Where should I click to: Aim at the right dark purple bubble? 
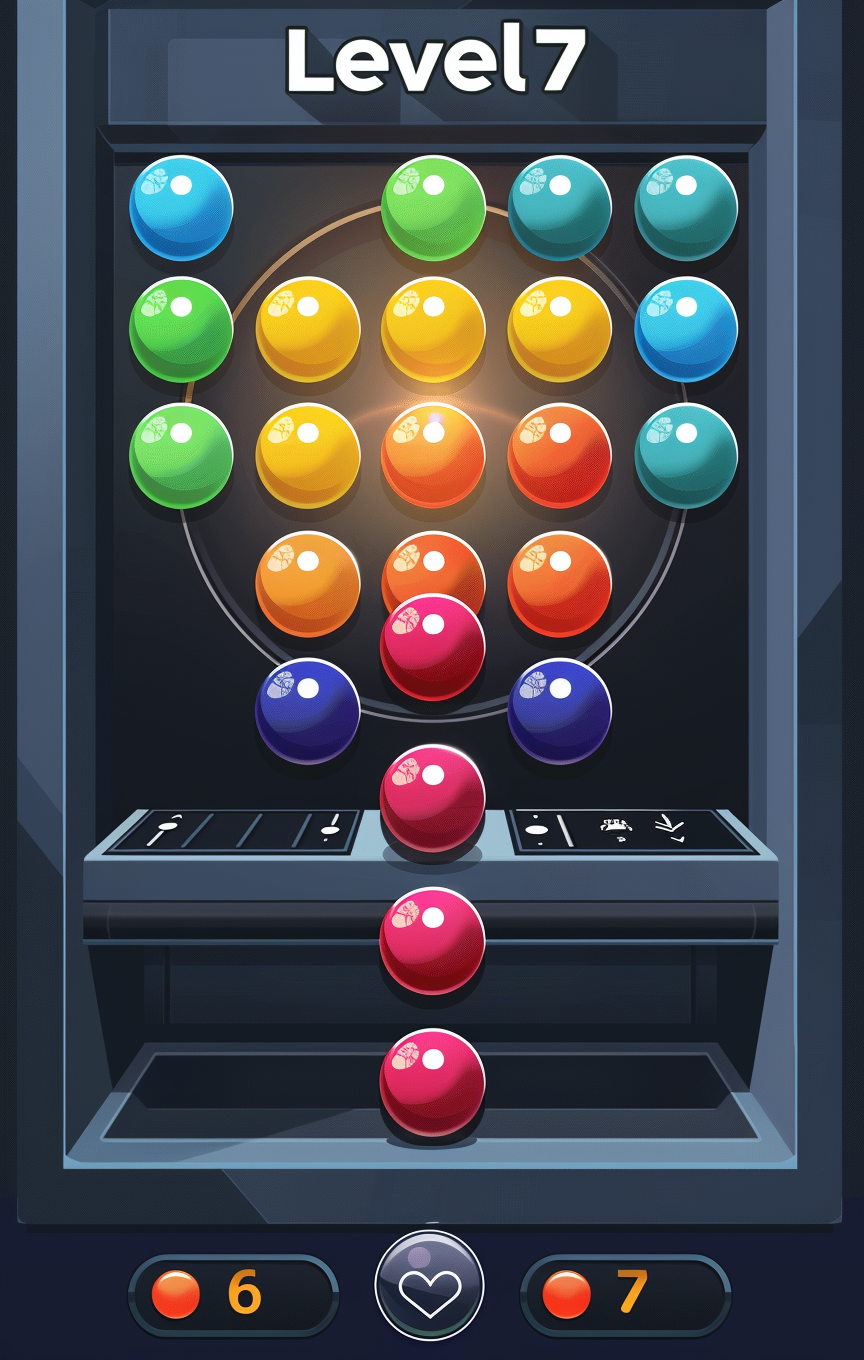559,711
